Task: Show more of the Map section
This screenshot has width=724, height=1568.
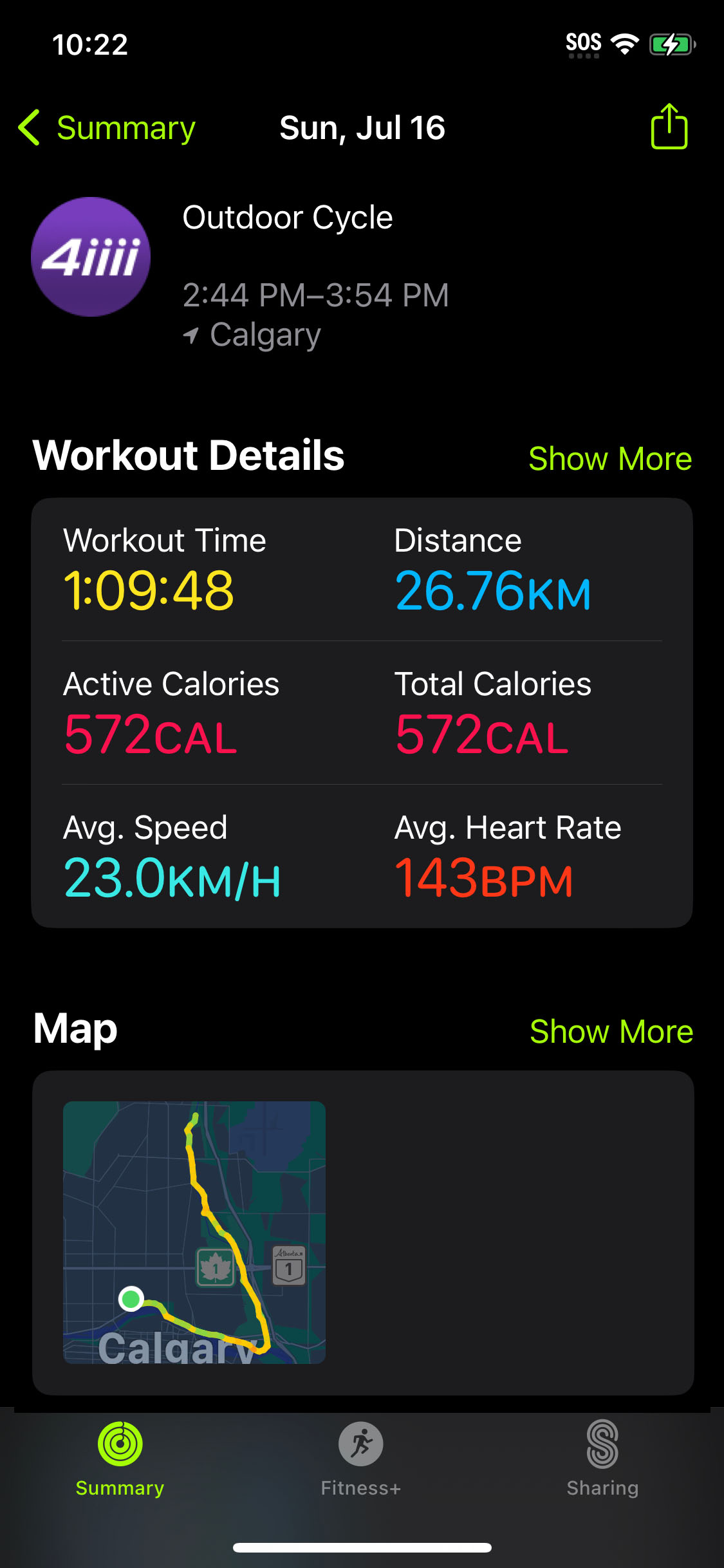Action: 611,1032
